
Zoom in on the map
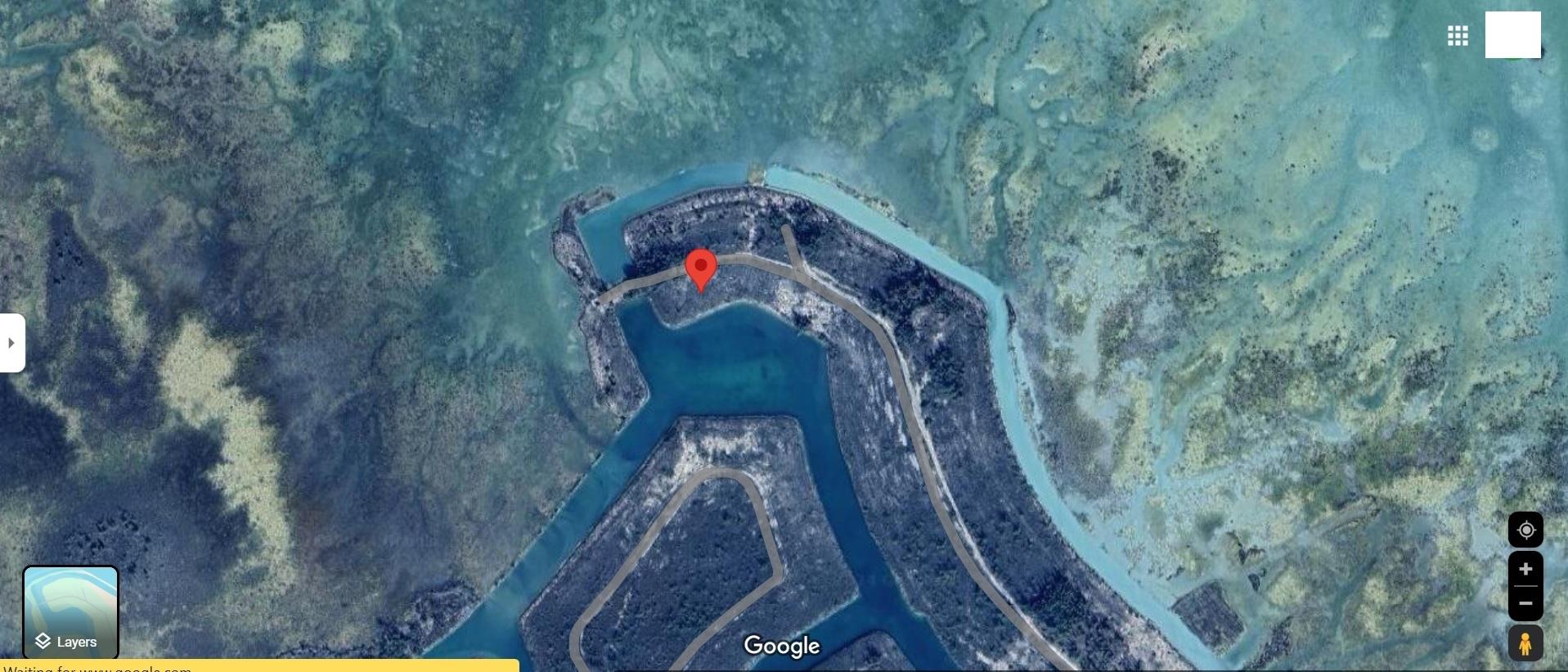[1525, 570]
